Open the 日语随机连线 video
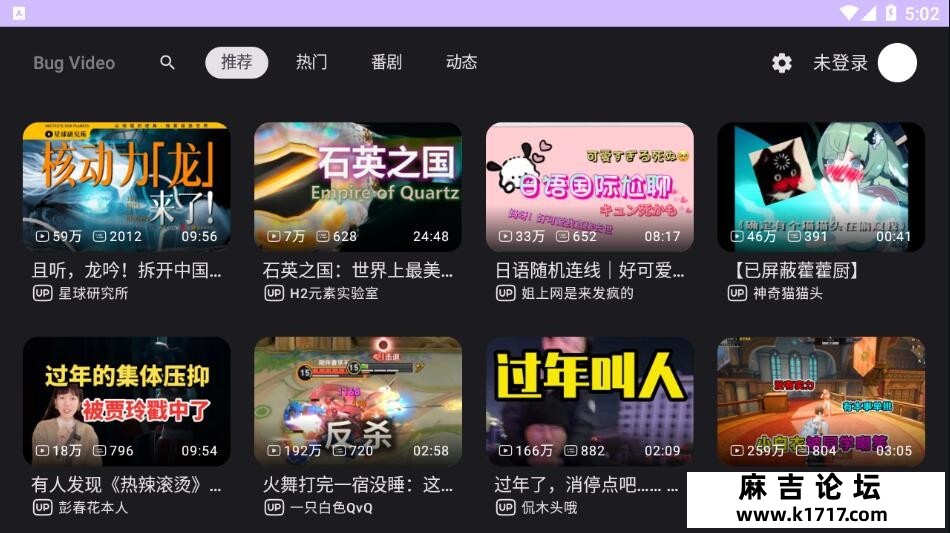Screen dimensions: 950x533 coord(590,187)
